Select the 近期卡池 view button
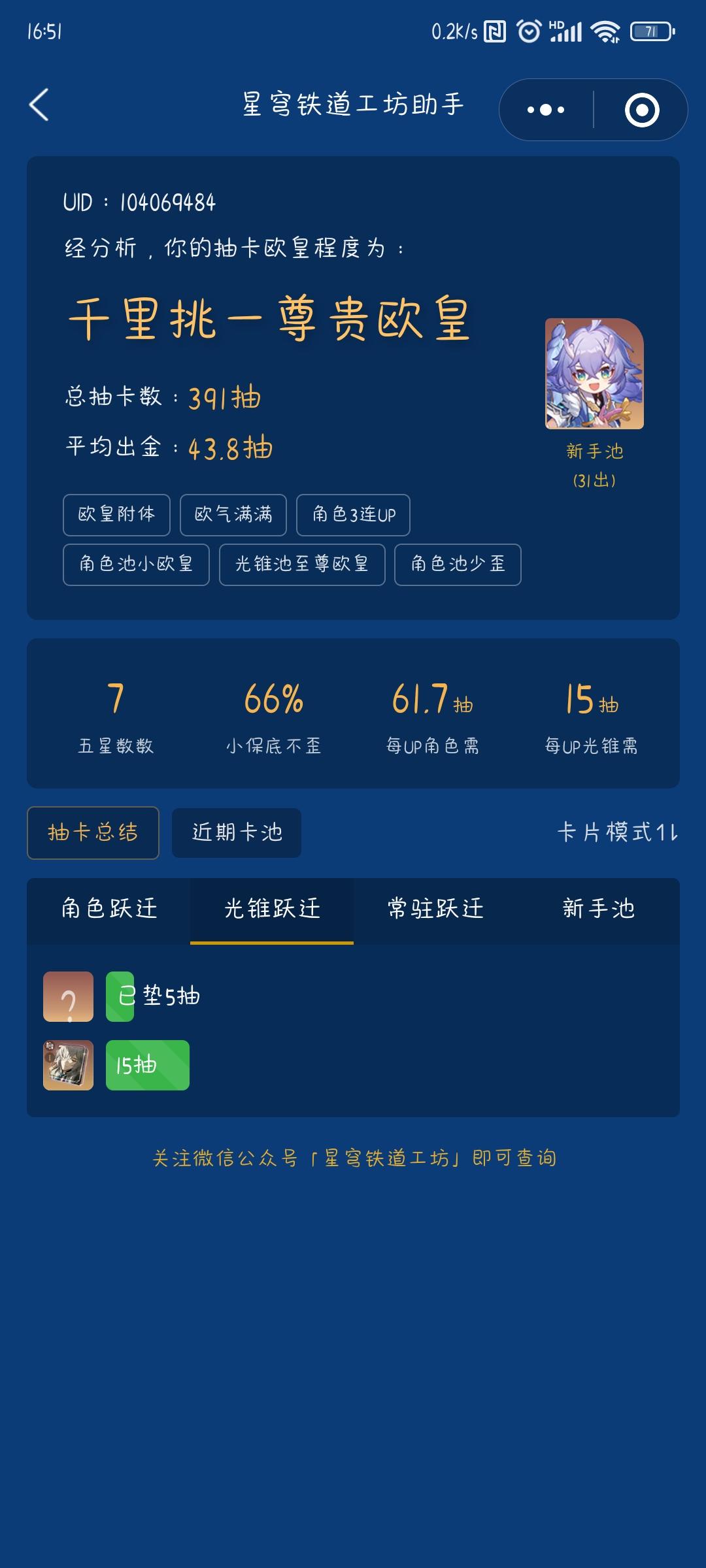 tap(236, 832)
